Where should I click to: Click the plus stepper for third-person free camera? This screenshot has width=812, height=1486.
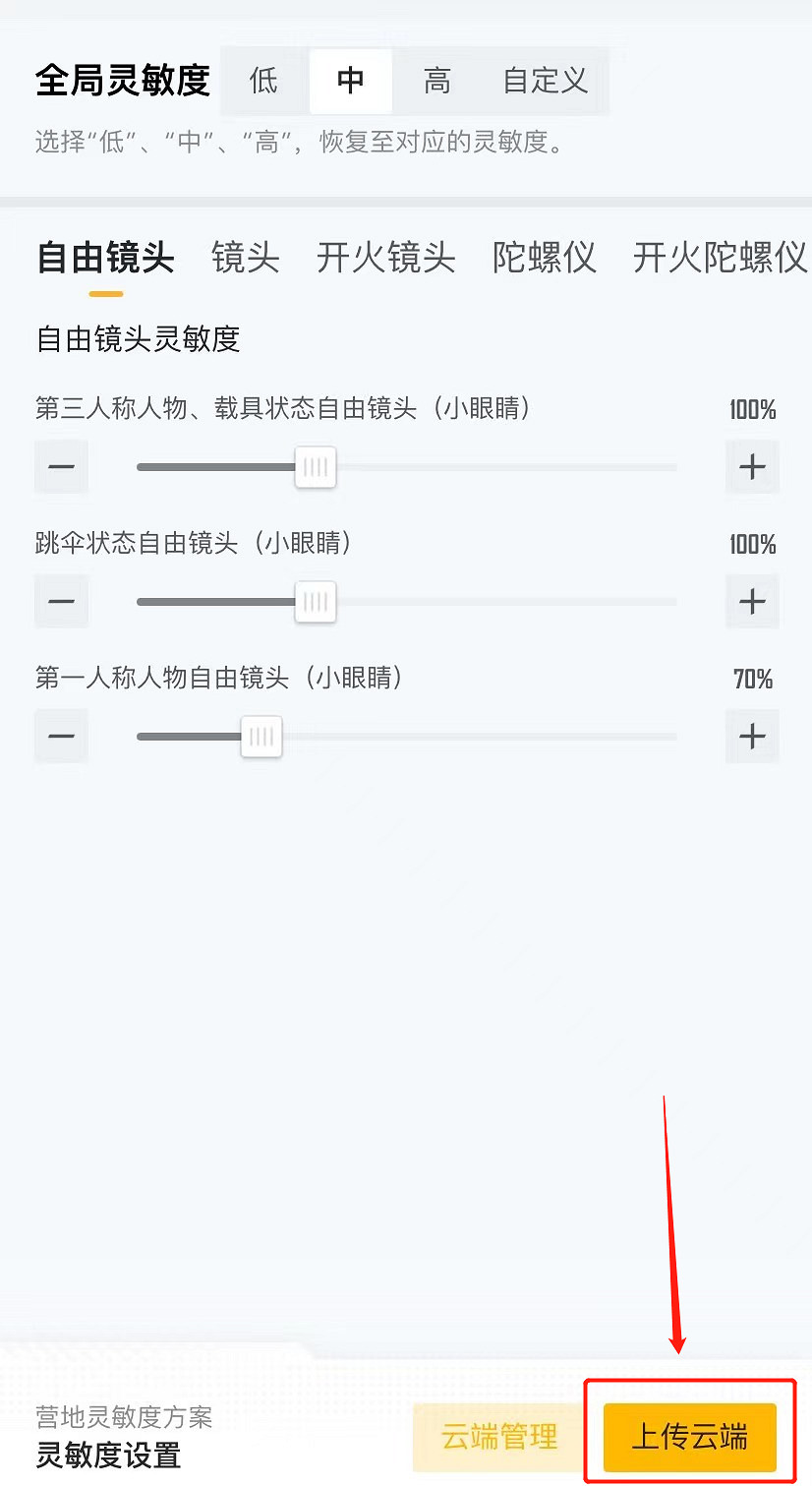752,466
